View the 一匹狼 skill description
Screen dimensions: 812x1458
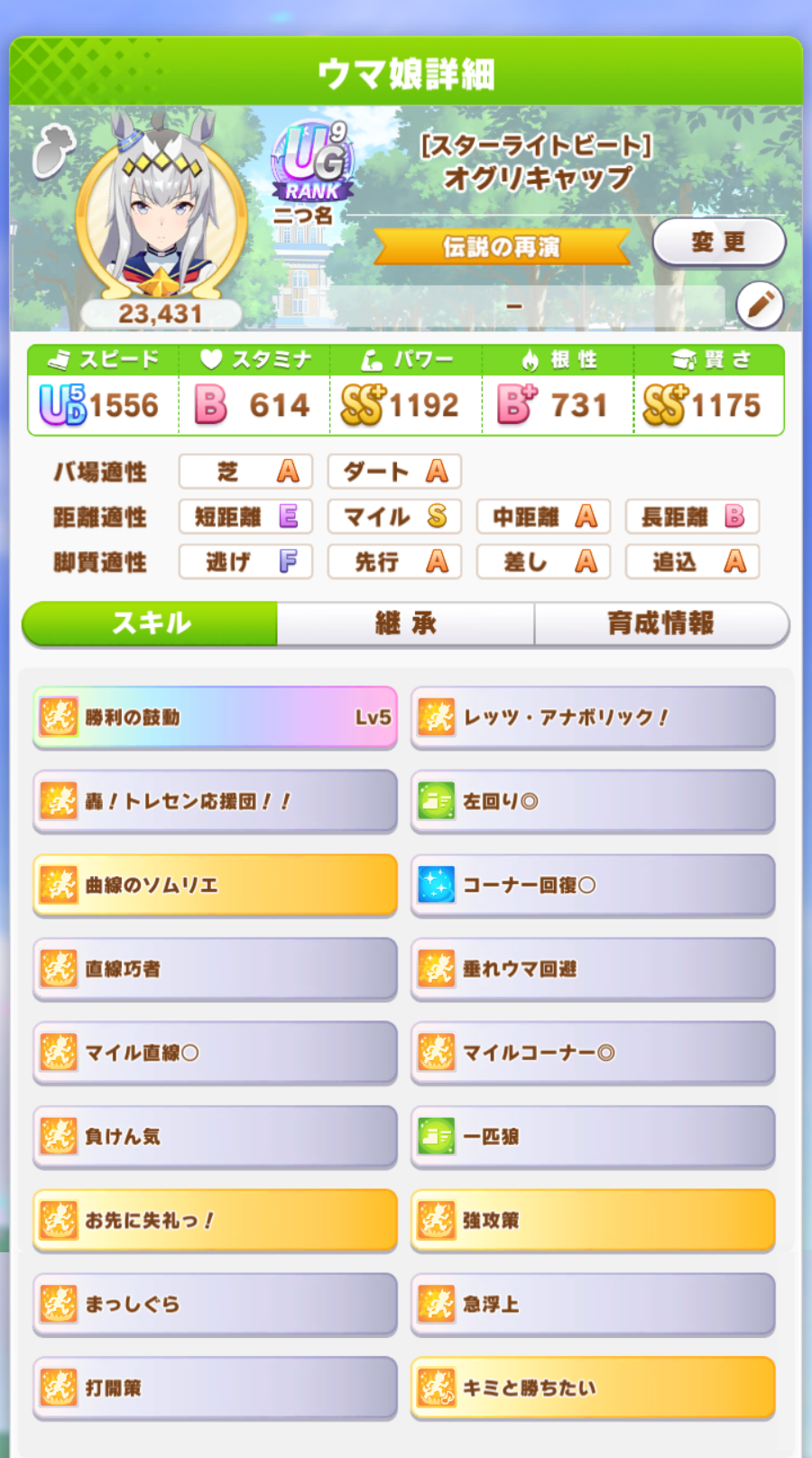(x=593, y=1137)
